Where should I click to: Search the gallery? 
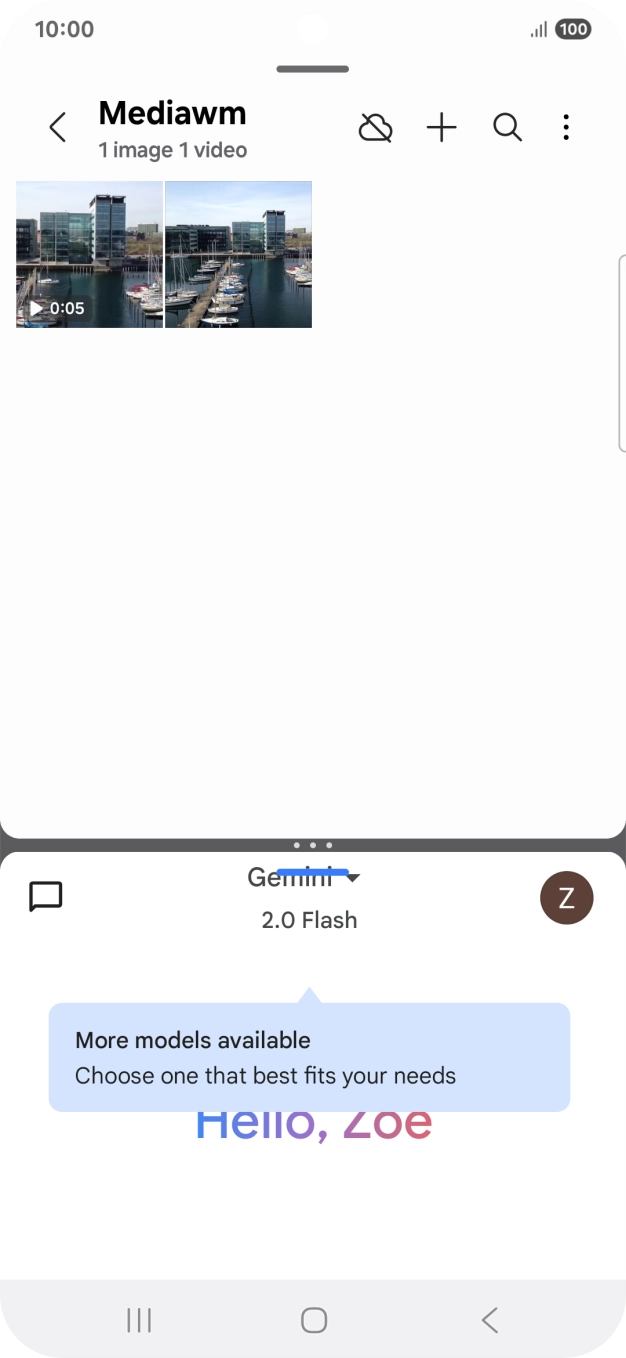(508, 127)
